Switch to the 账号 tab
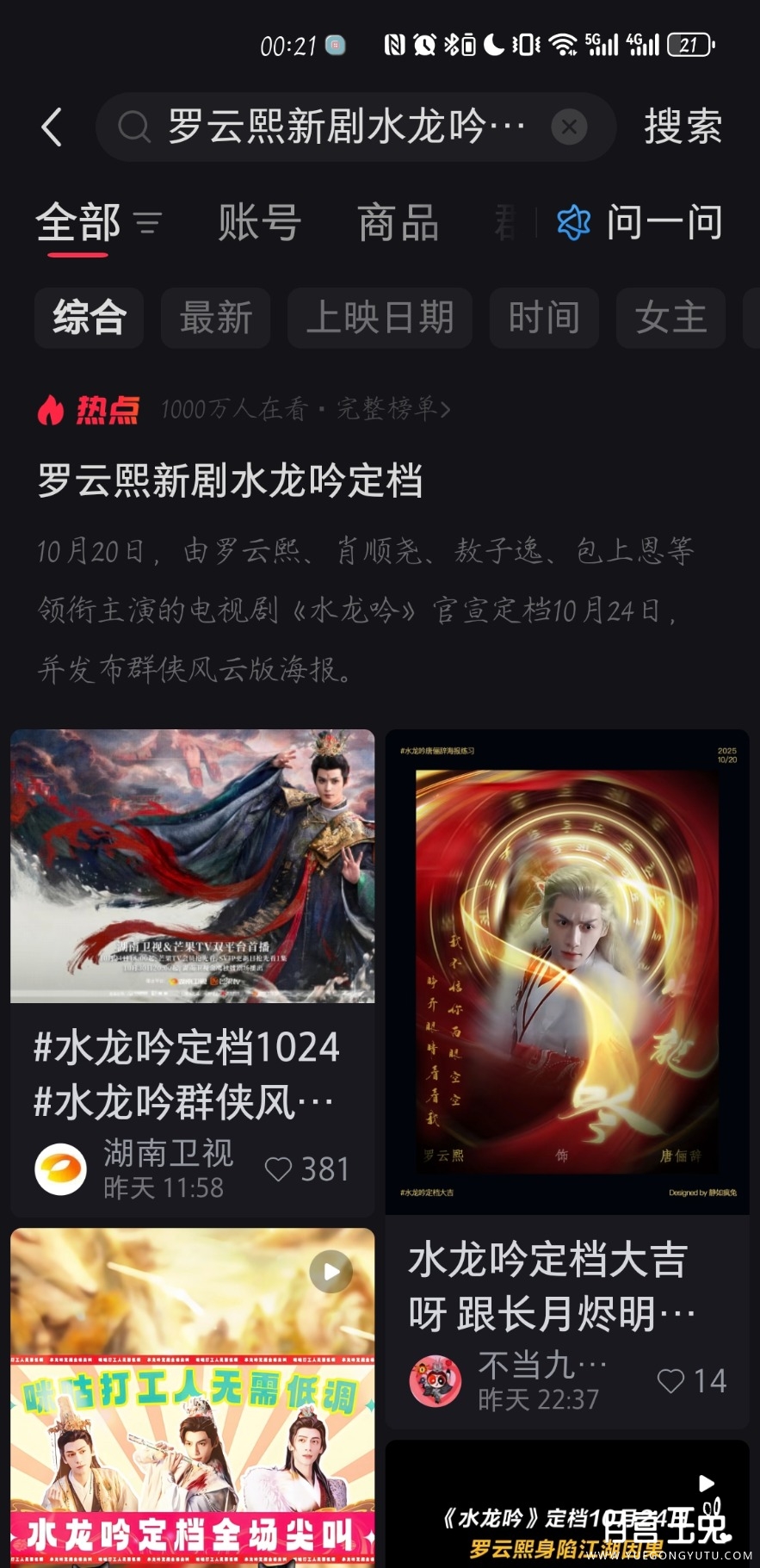This screenshot has height=1568, width=760. (259, 222)
